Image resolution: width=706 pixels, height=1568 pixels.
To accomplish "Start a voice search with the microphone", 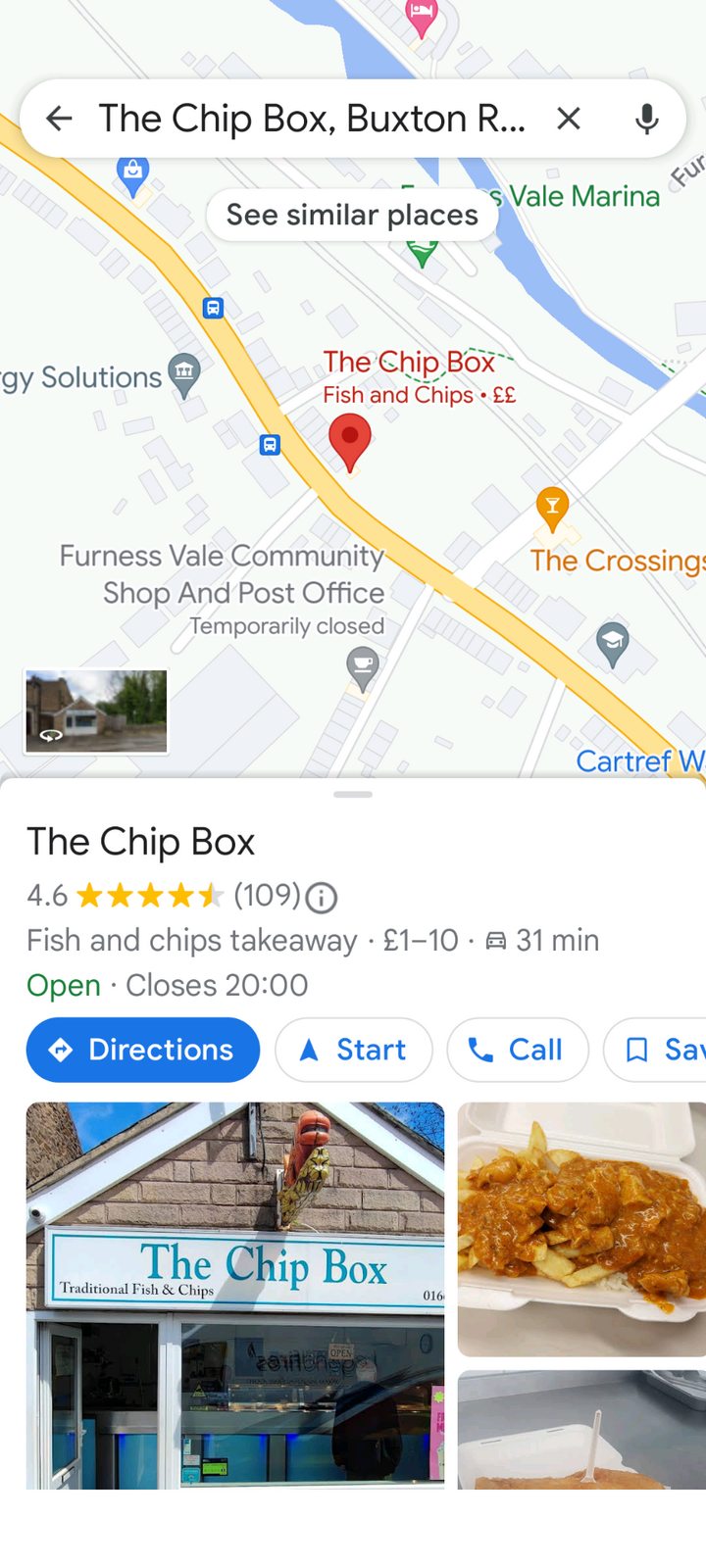I will click(646, 119).
